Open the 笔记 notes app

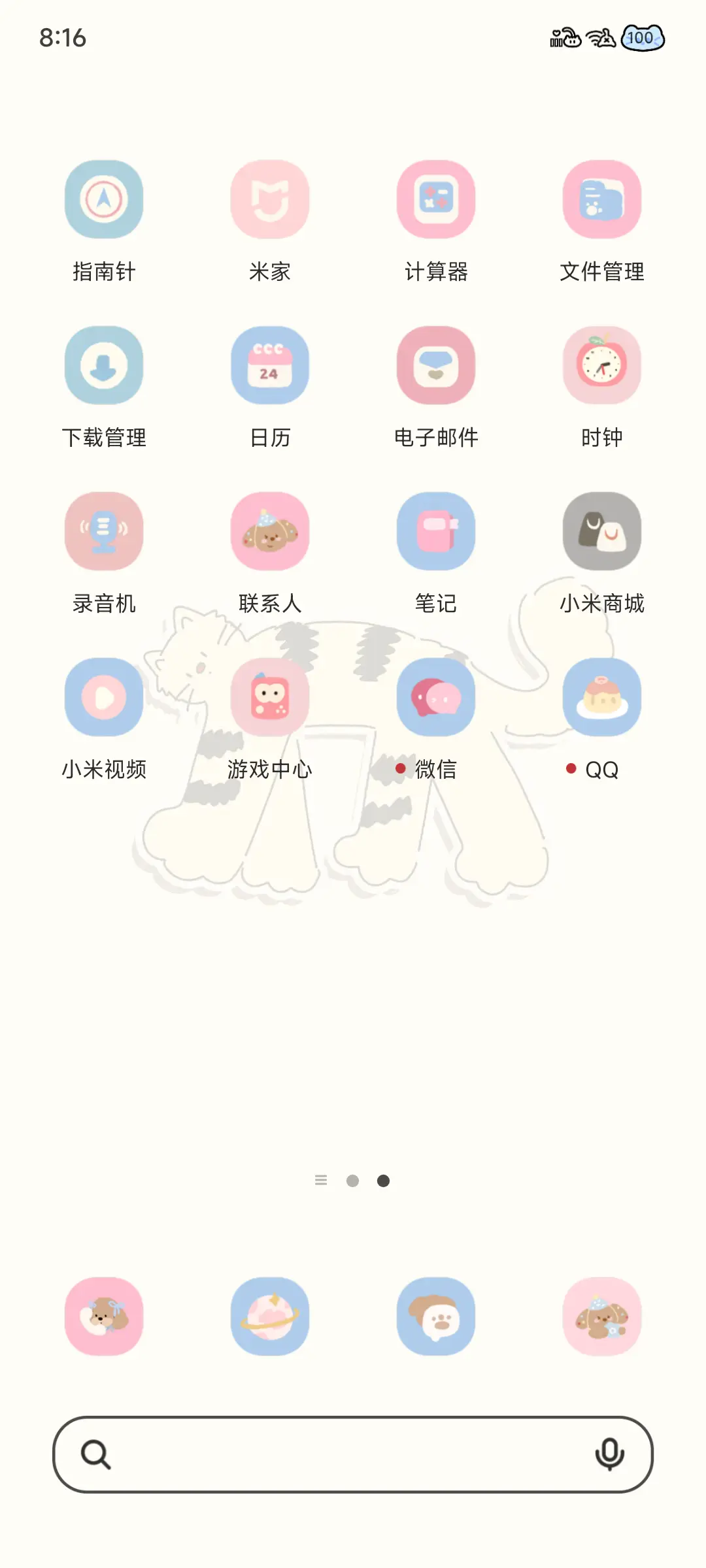pyautogui.click(x=436, y=531)
